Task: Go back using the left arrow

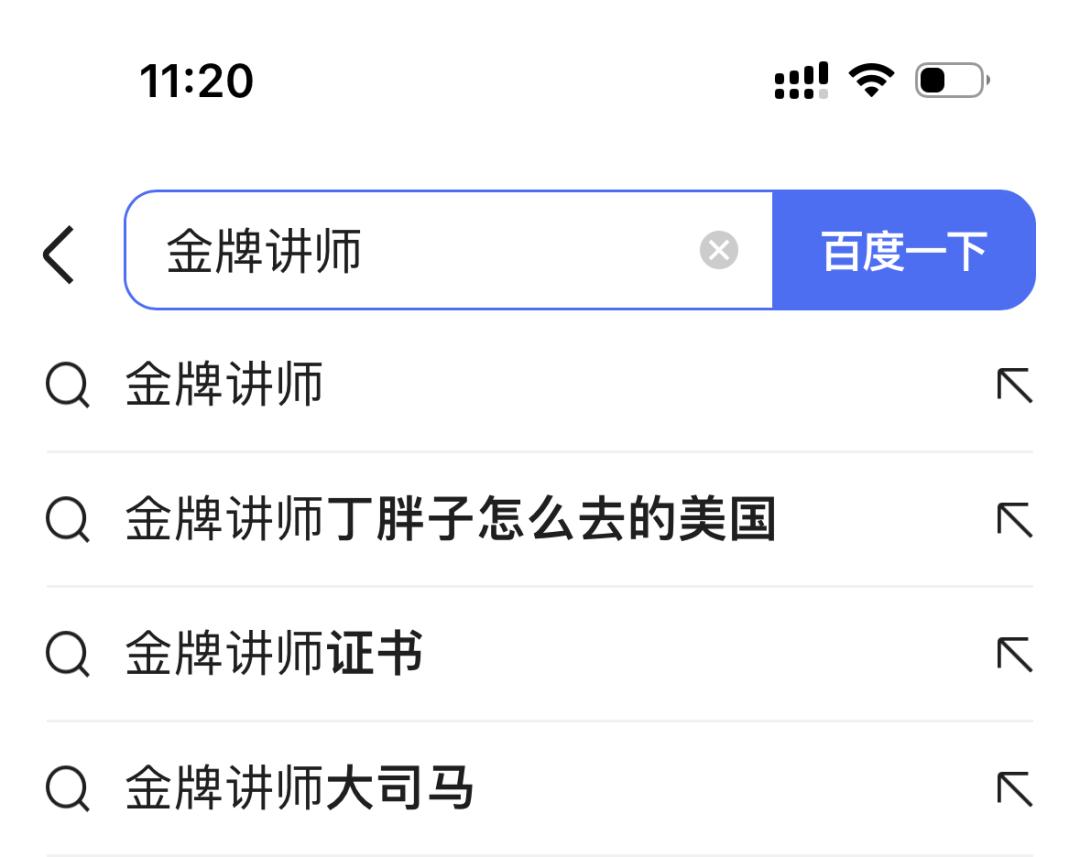Action: [x=59, y=254]
